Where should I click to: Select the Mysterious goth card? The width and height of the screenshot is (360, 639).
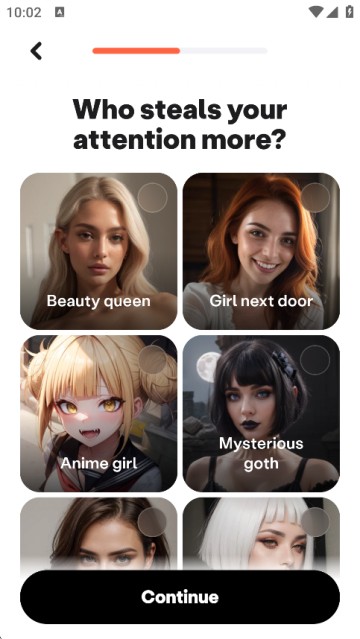point(261,413)
